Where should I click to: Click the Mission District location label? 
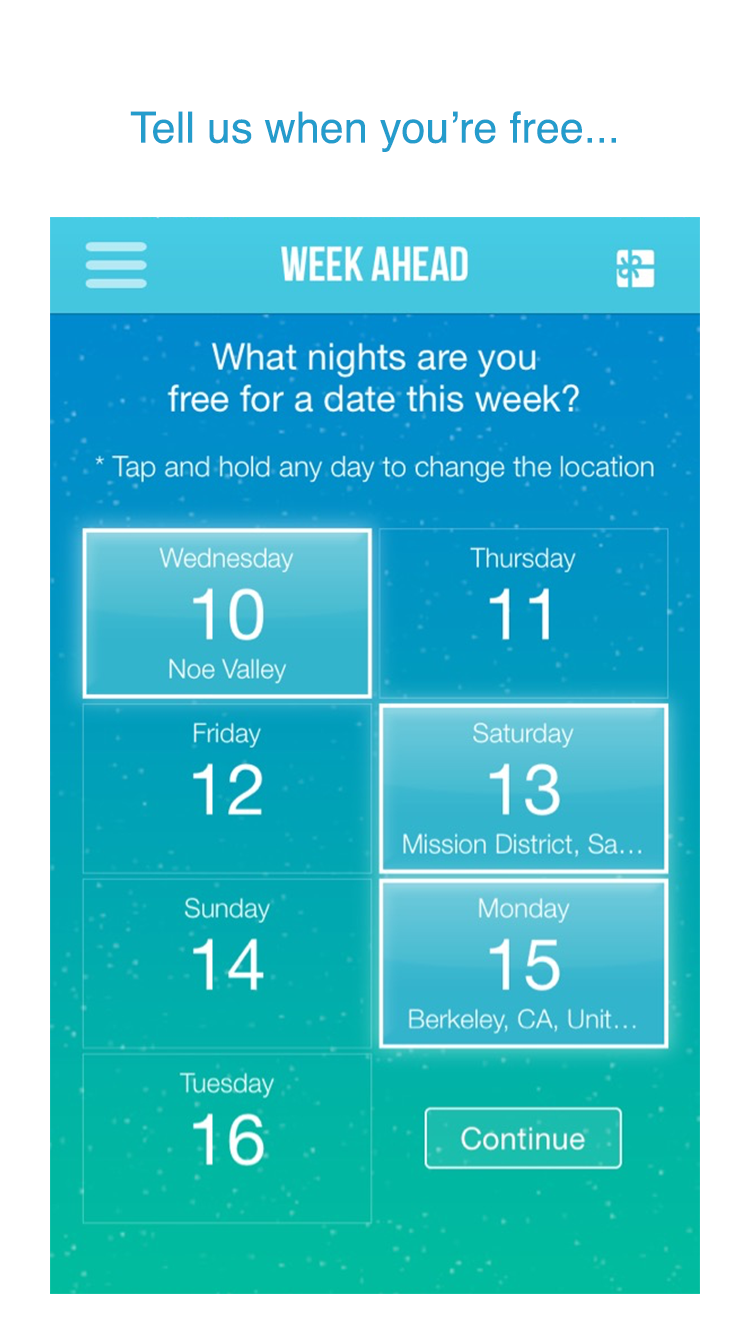[522, 843]
